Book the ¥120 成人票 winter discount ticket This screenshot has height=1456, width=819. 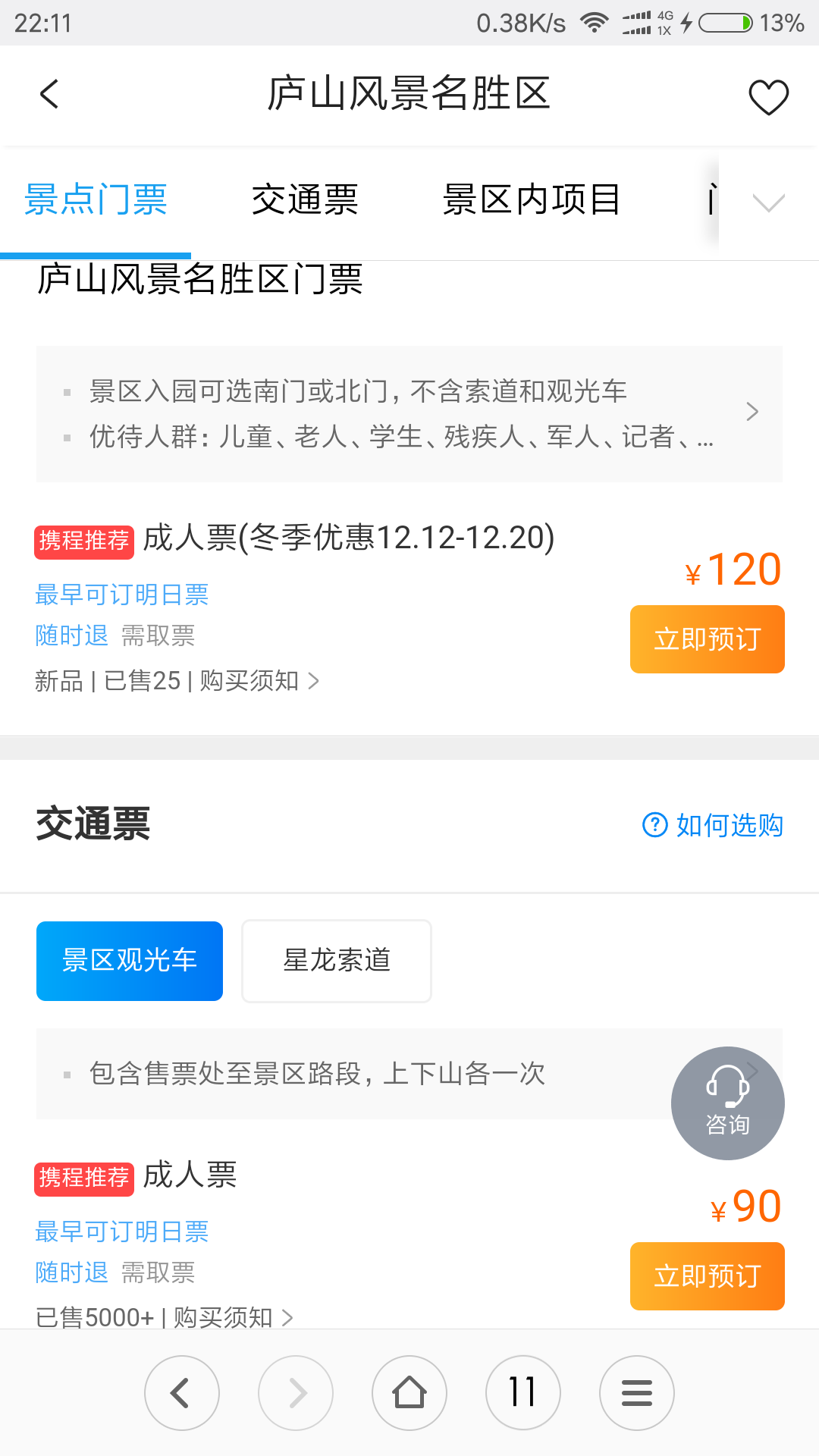tap(707, 639)
